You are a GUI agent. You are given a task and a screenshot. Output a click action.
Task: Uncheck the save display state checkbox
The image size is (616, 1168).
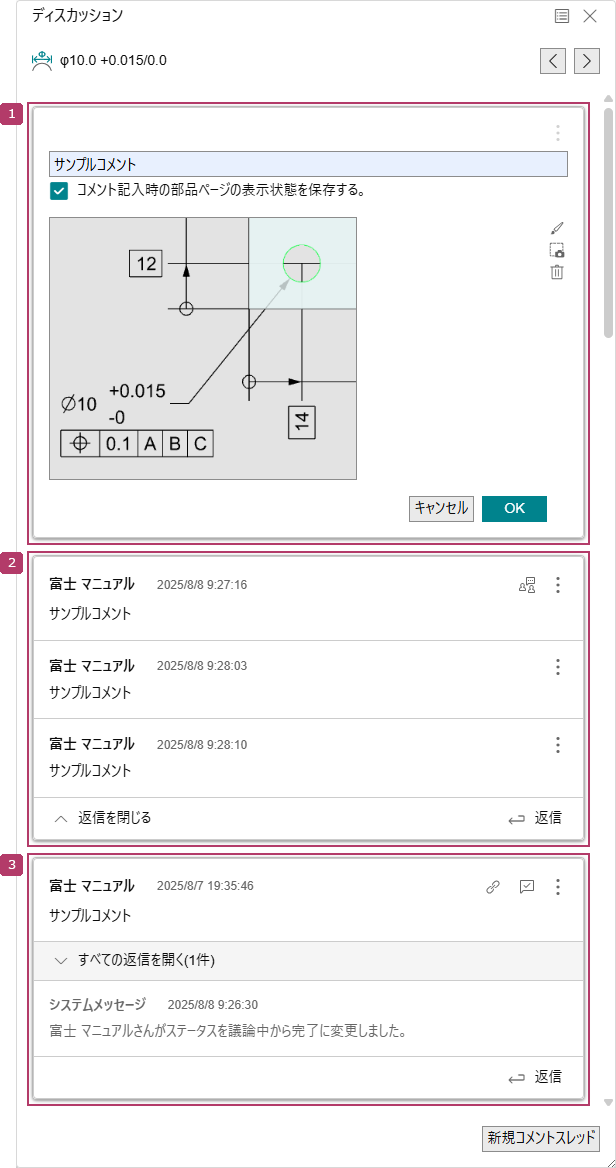pyautogui.click(x=59, y=190)
